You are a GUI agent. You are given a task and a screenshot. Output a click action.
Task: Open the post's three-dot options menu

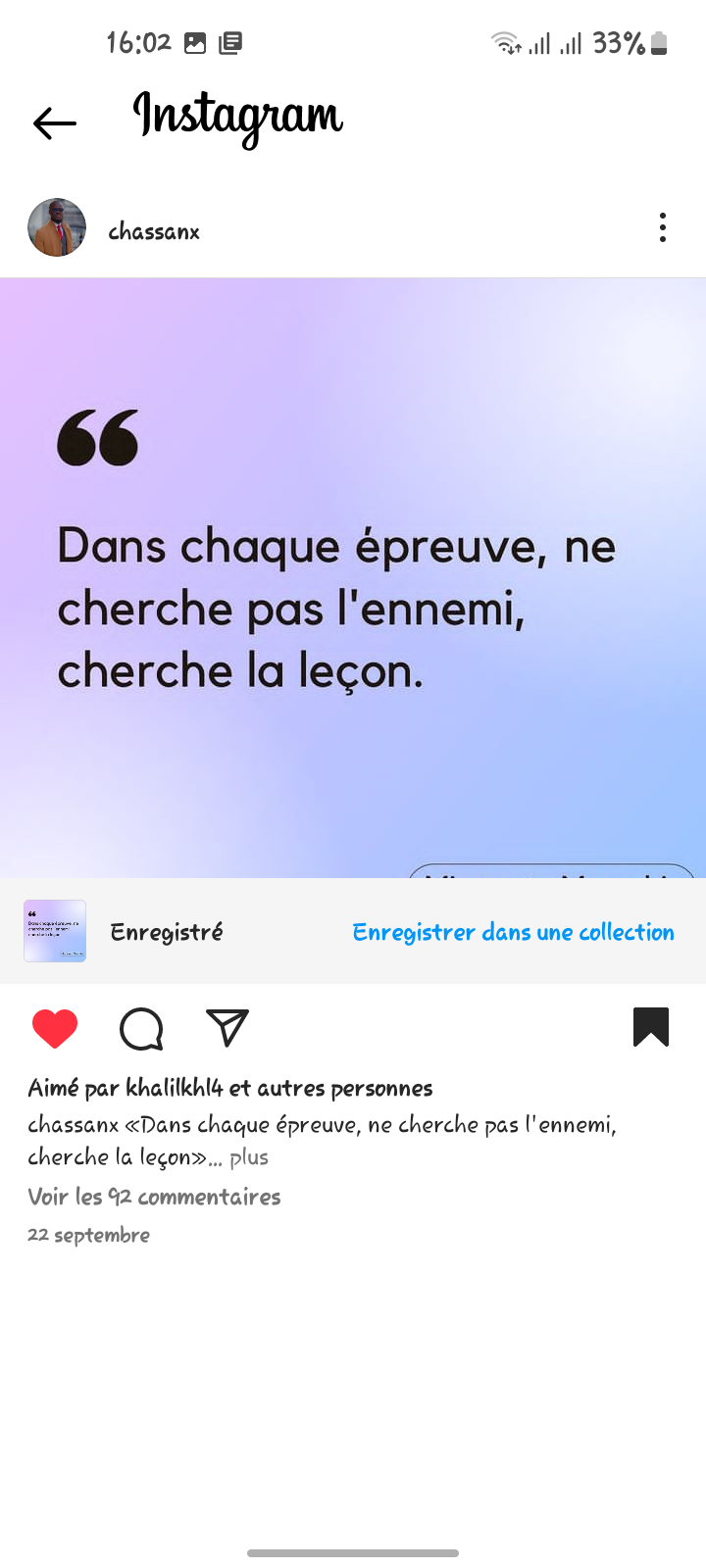point(663,227)
